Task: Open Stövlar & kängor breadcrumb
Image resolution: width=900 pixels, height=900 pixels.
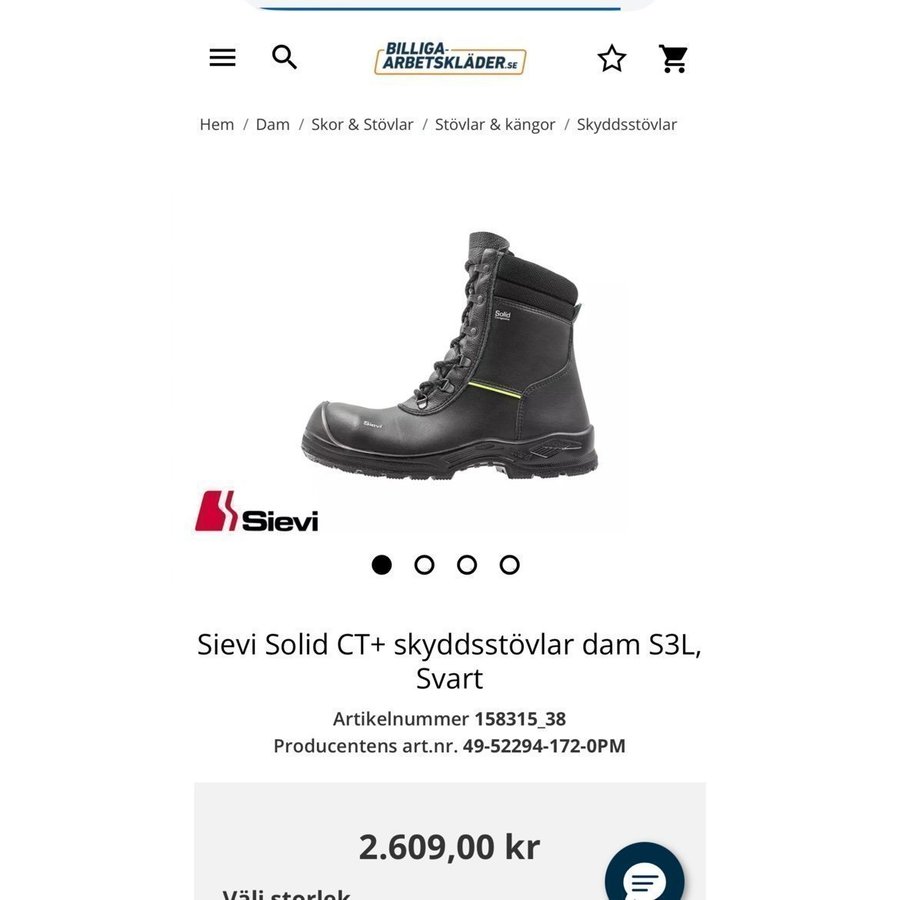Action: [495, 125]
